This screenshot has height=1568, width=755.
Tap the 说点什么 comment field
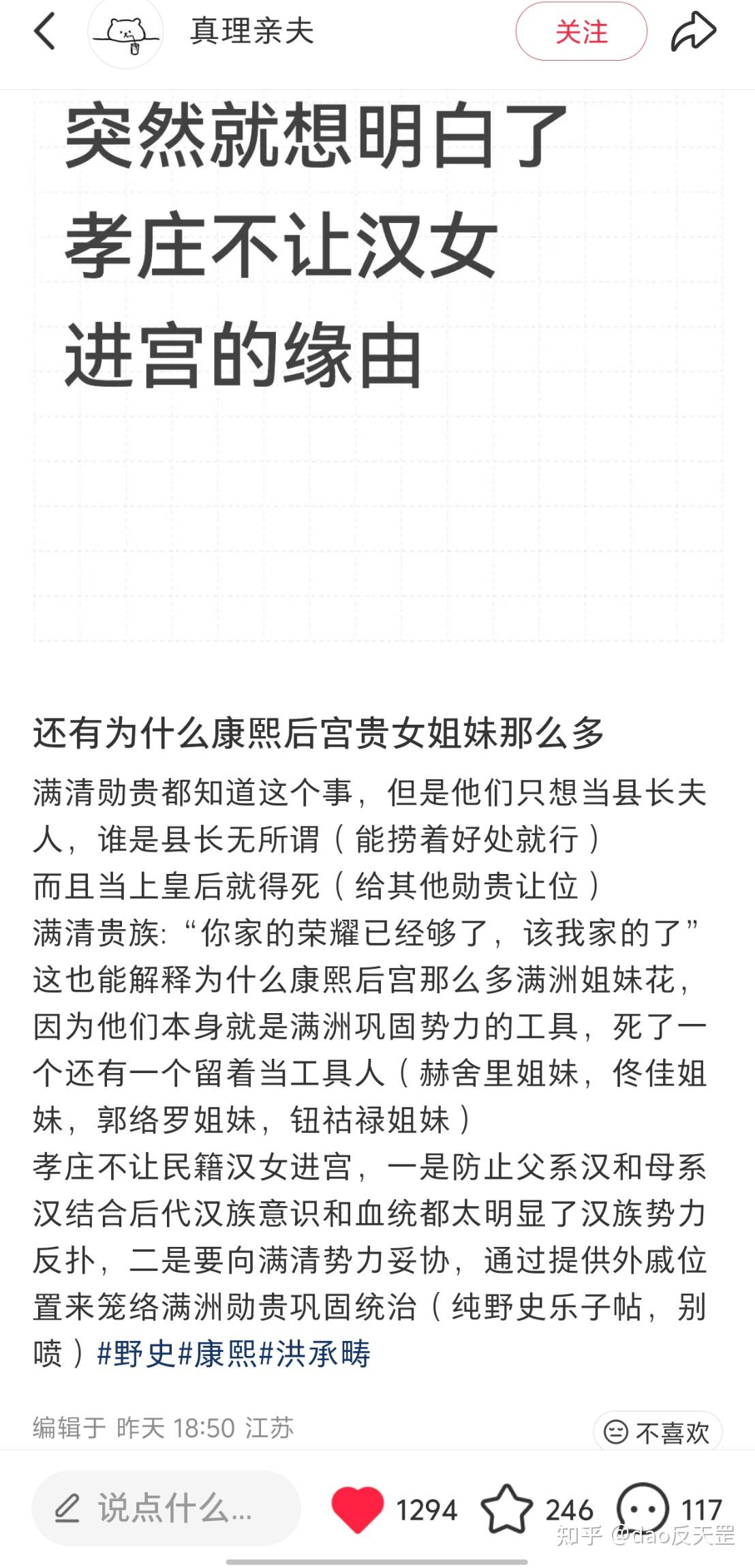pyautogui.click(x=166, y=1508)
